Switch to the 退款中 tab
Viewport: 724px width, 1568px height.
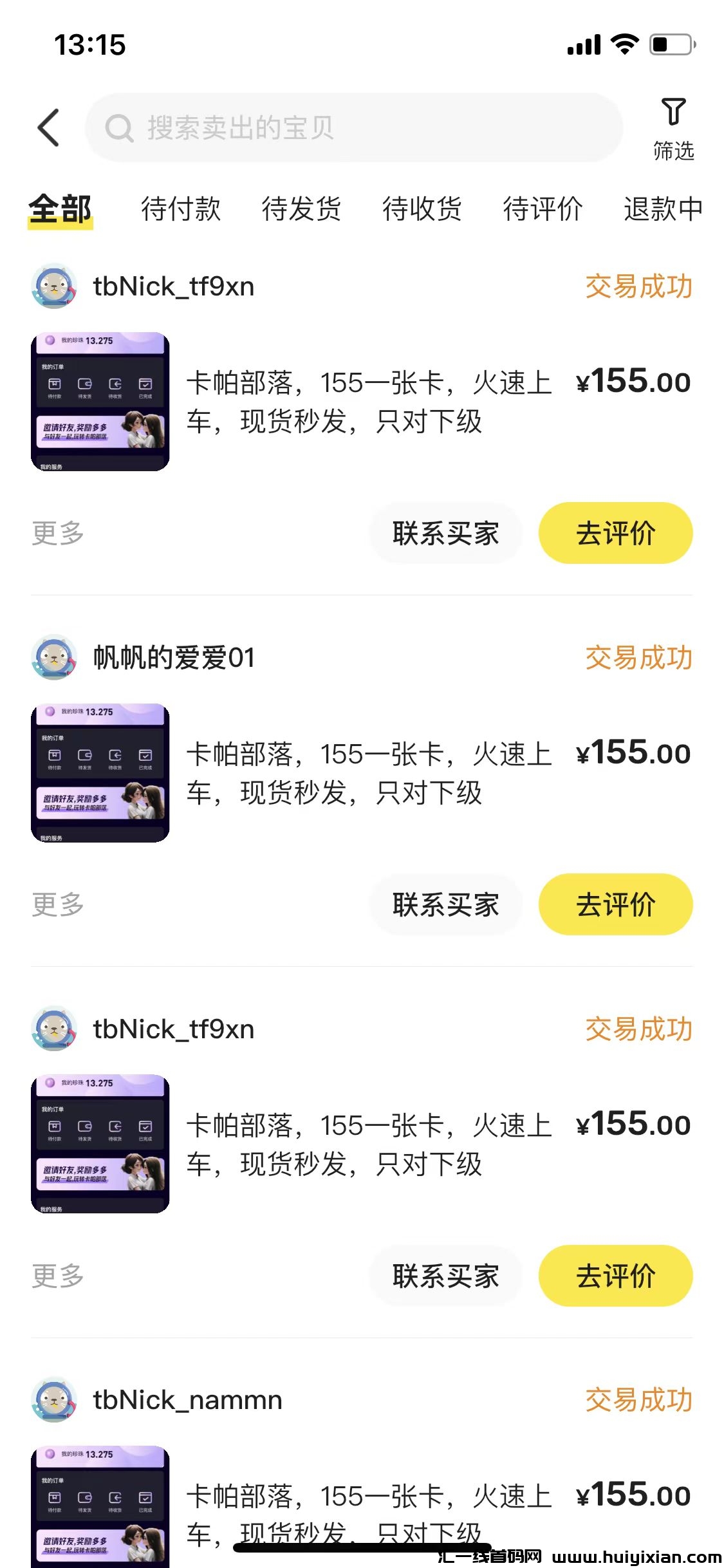click(663, 209)
